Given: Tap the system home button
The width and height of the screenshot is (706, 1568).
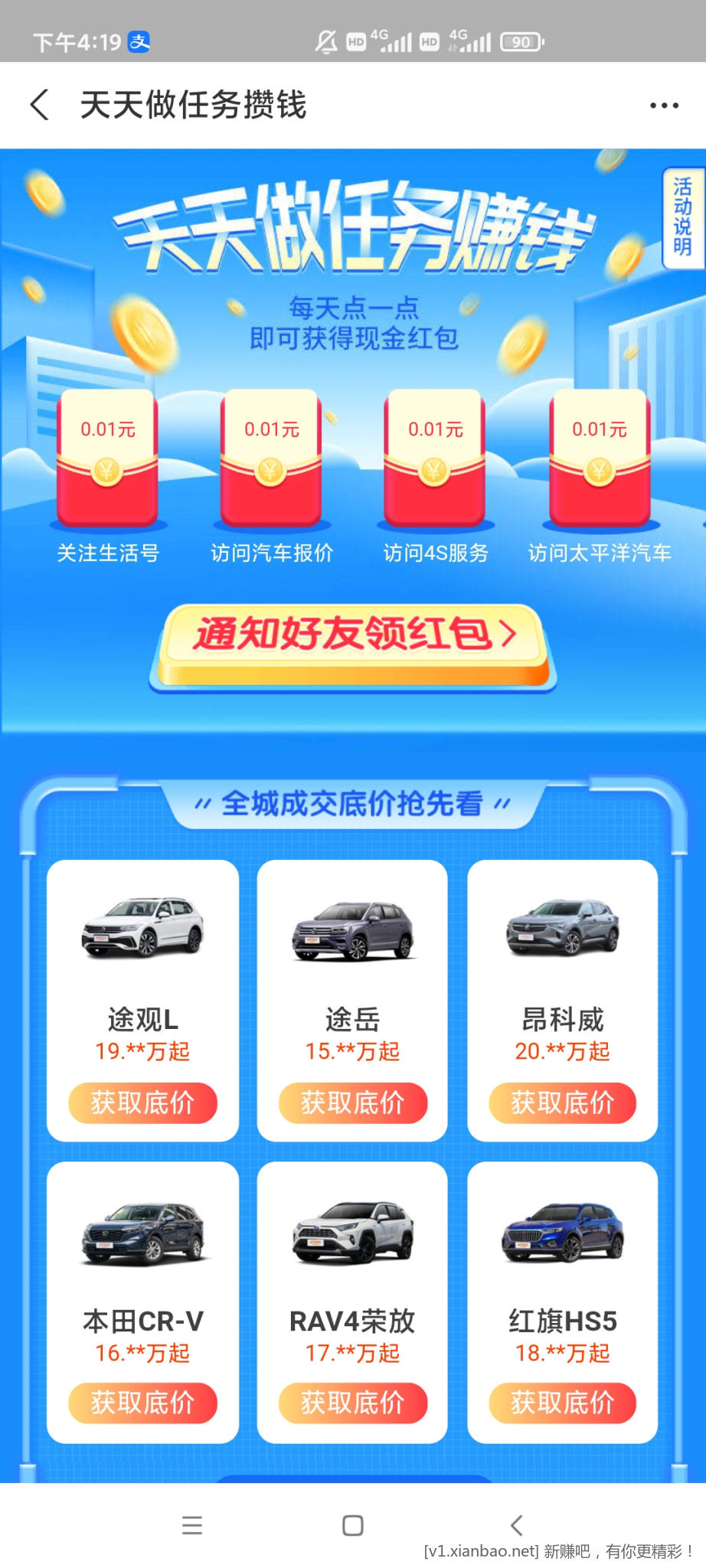Looking at the screenshot, I should pyautogui.click(x=353, y=1524).
